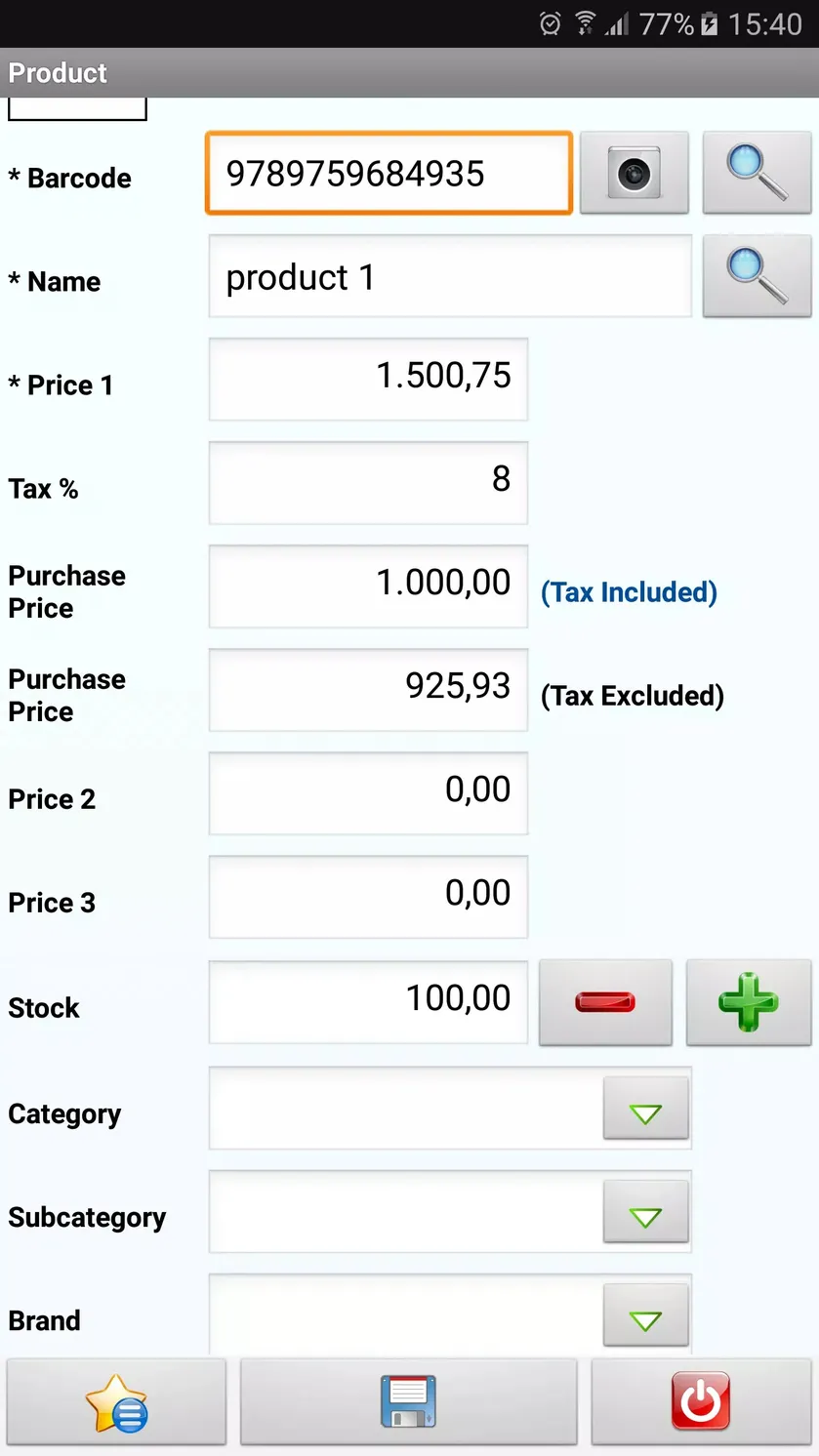Edit the Barcode field

389,173
